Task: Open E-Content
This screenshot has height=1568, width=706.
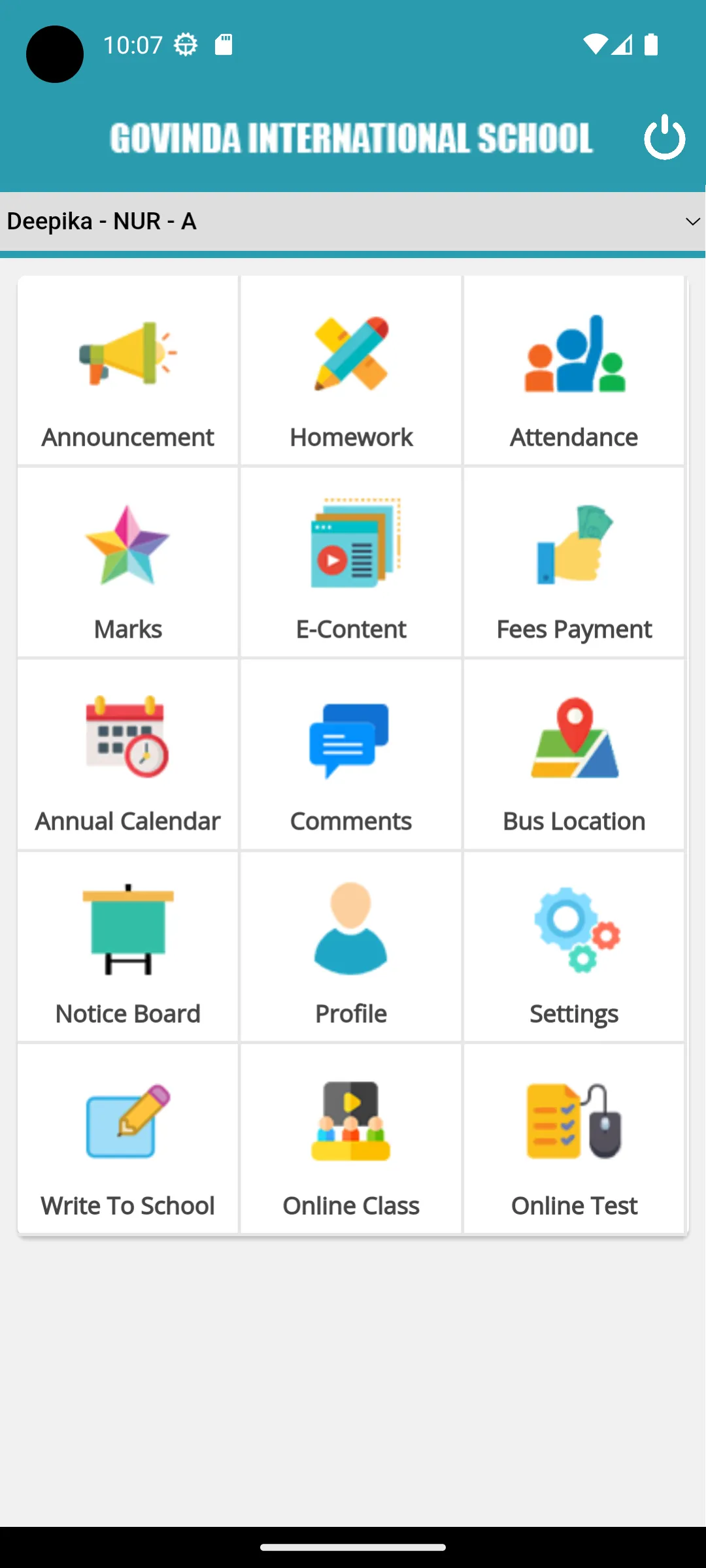Action: 351,563
